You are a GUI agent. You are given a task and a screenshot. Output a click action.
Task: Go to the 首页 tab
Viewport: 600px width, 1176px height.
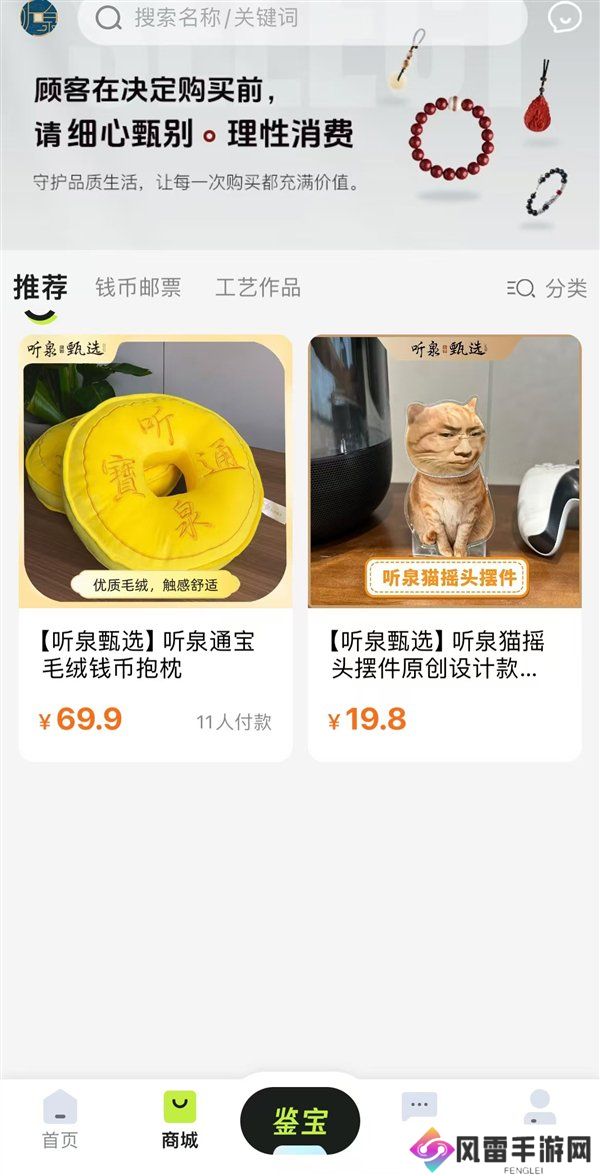tap(60, 1120)
